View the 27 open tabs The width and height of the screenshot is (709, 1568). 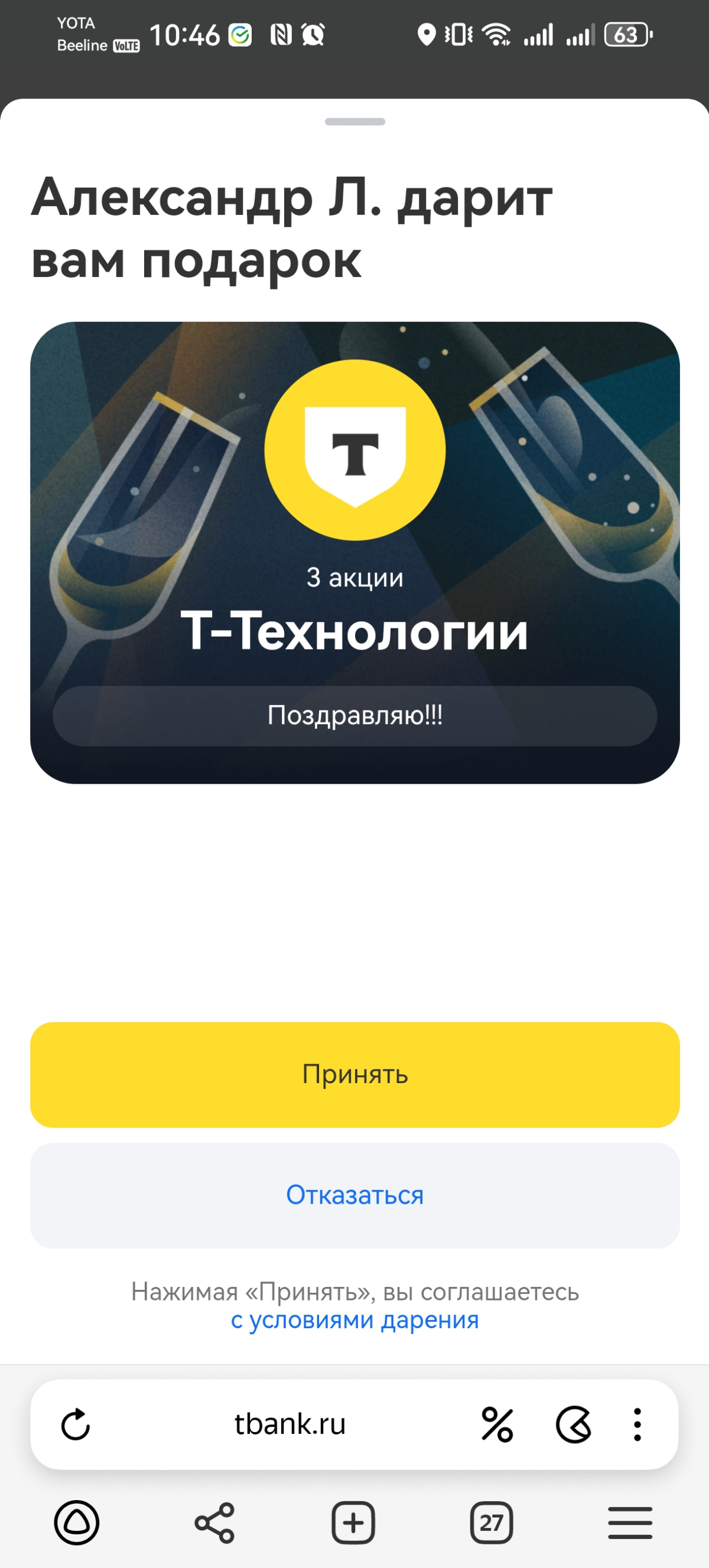click(x=492, y=1523)
